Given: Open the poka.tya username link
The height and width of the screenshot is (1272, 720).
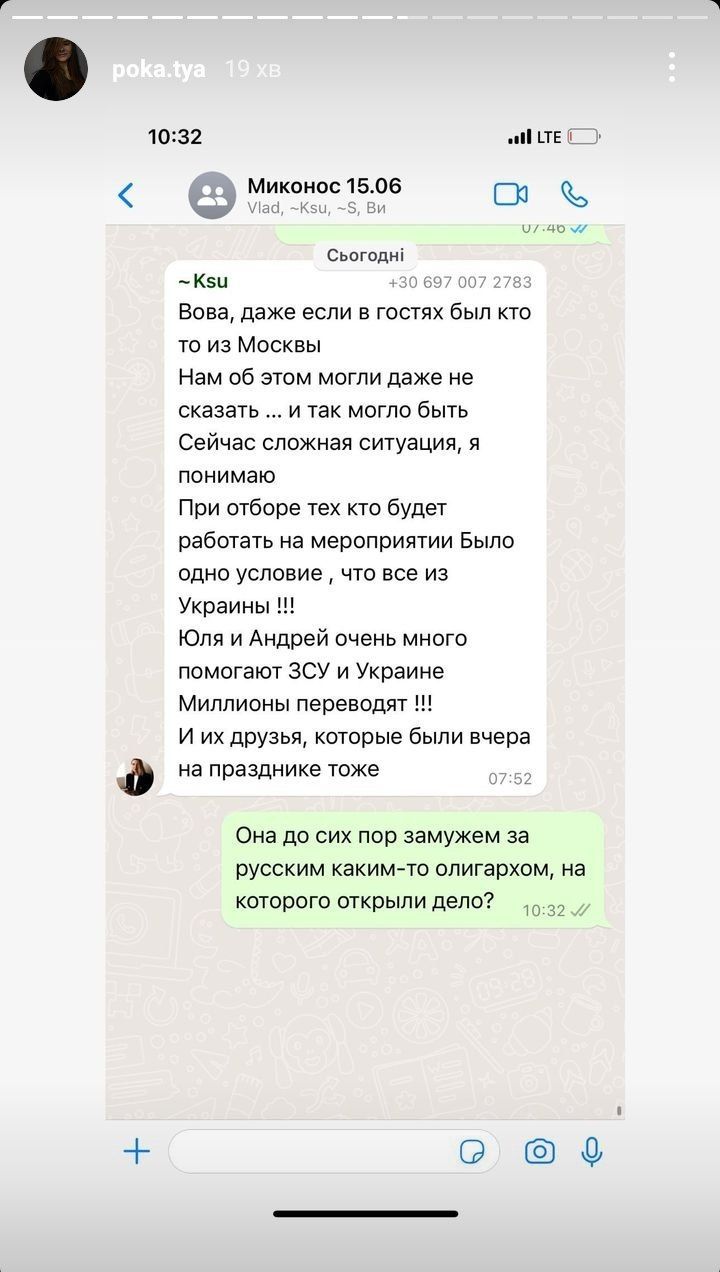Looking at the screenshot, I should (x=158, y=69).
